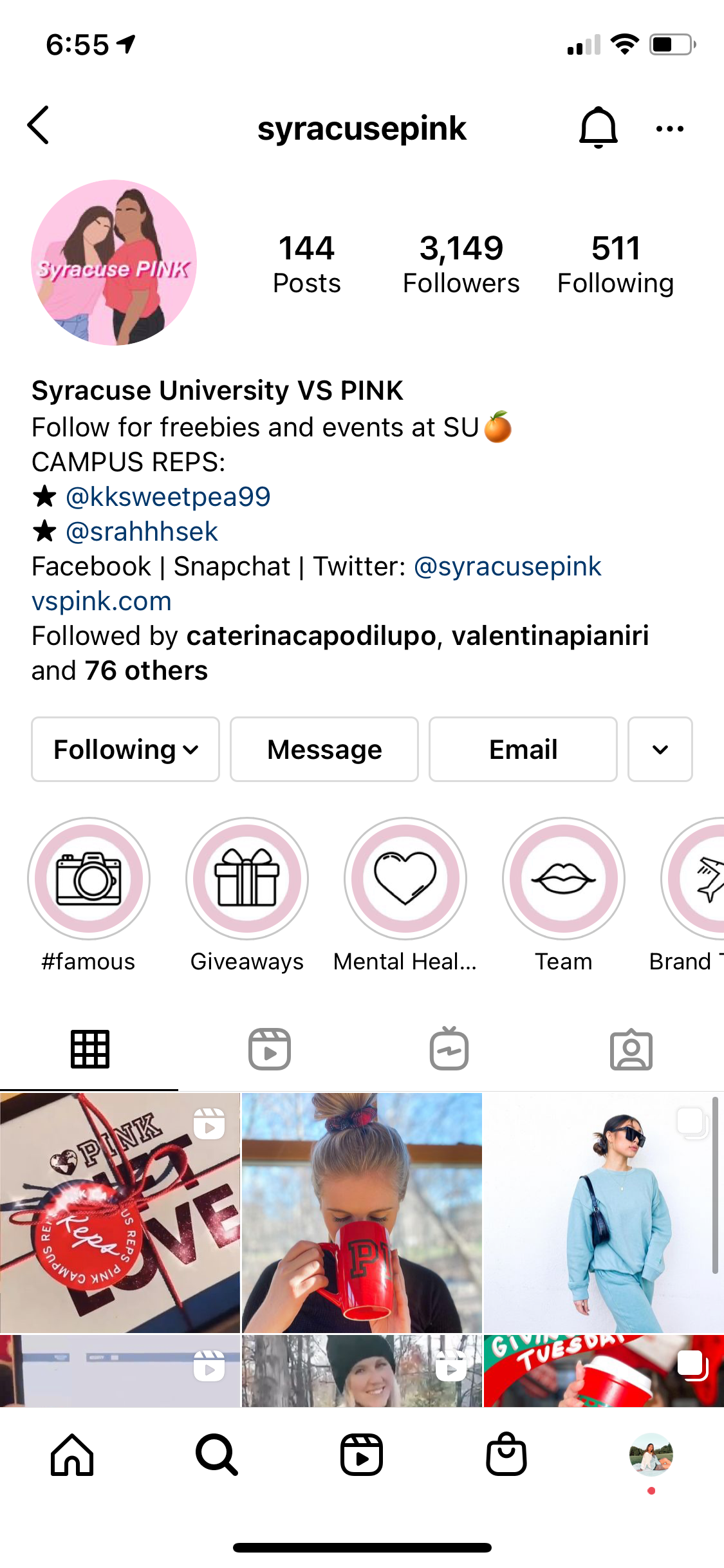Visit the vspink.com website link
Screen dimensions: 724x1568
[102, 601]
